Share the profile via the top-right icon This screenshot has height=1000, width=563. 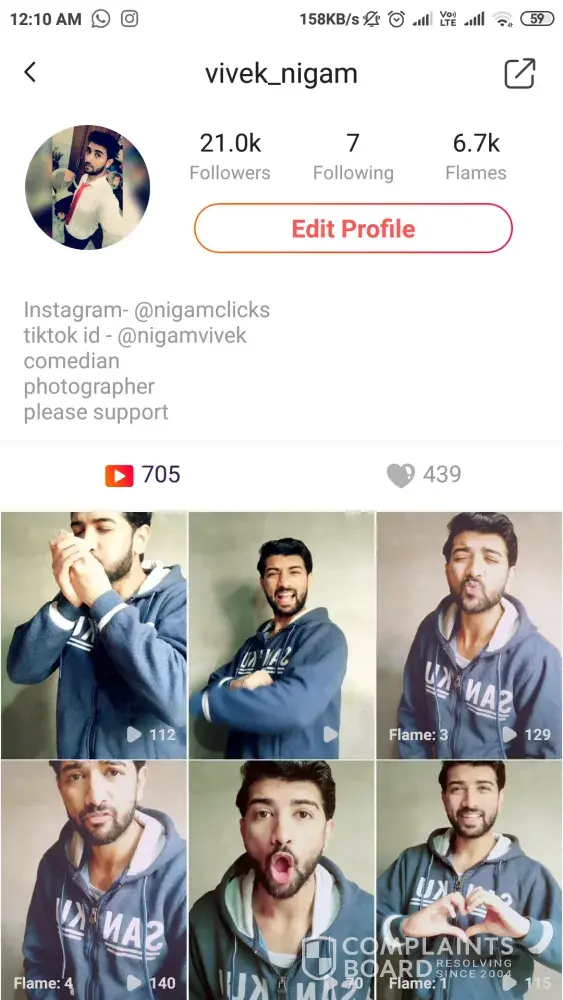(x=520, y=73)
